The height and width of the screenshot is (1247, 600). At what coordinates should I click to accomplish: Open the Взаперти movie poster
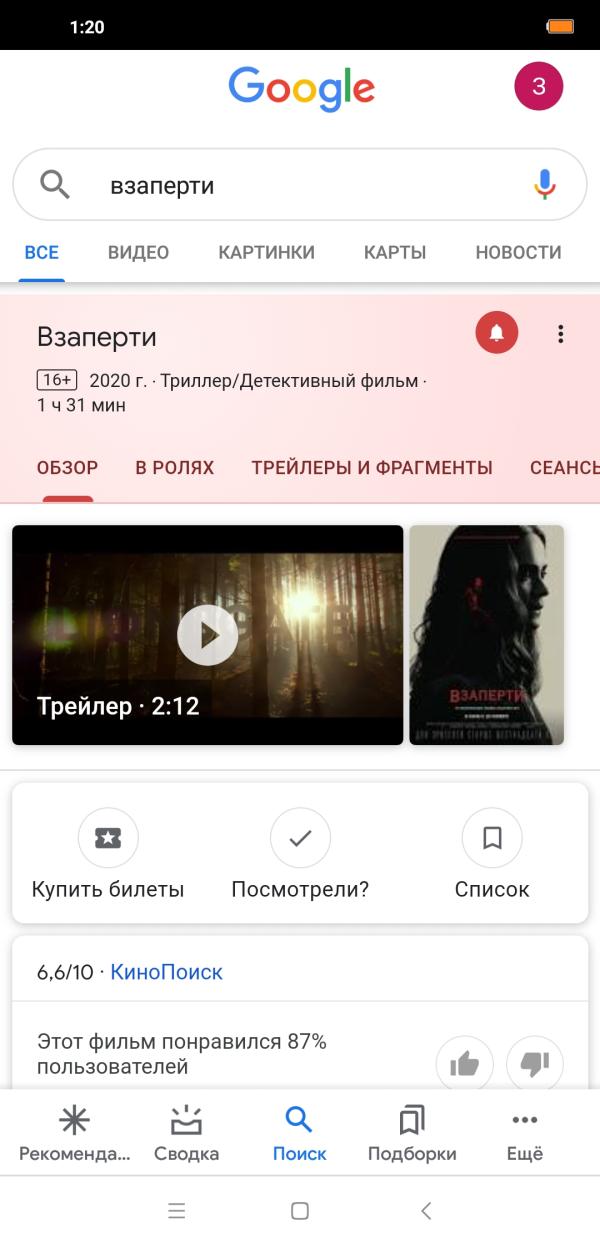[x=486, y=635]
